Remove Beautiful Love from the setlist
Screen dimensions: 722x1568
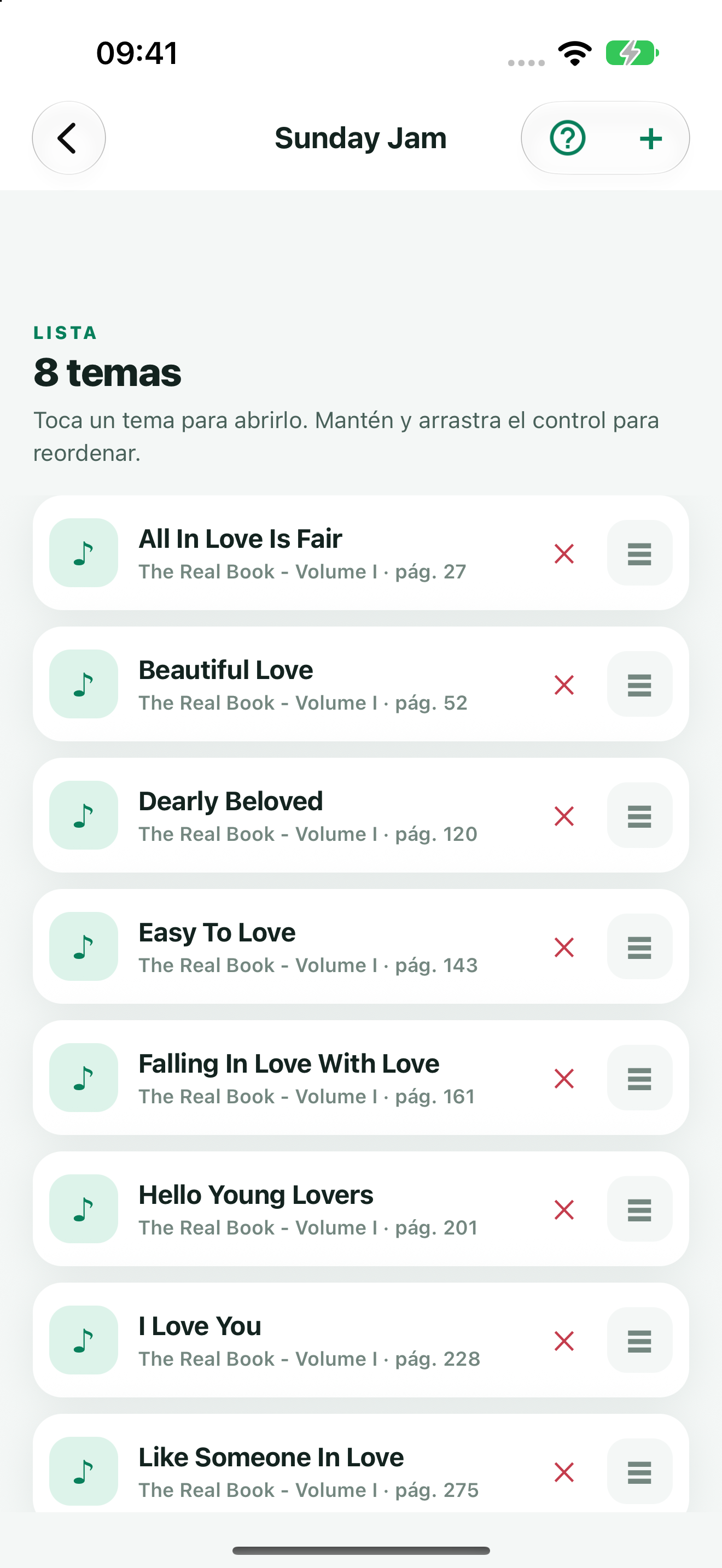[564, 685]
